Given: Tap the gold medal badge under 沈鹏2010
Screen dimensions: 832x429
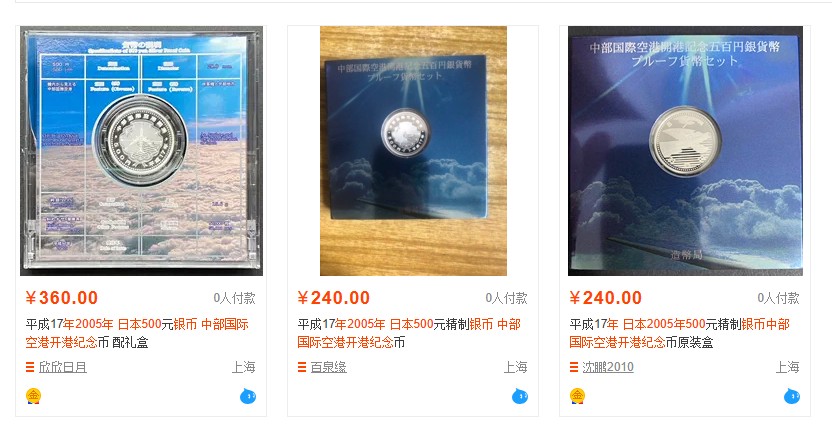Looking at the screenshot, I should [577, 396].
